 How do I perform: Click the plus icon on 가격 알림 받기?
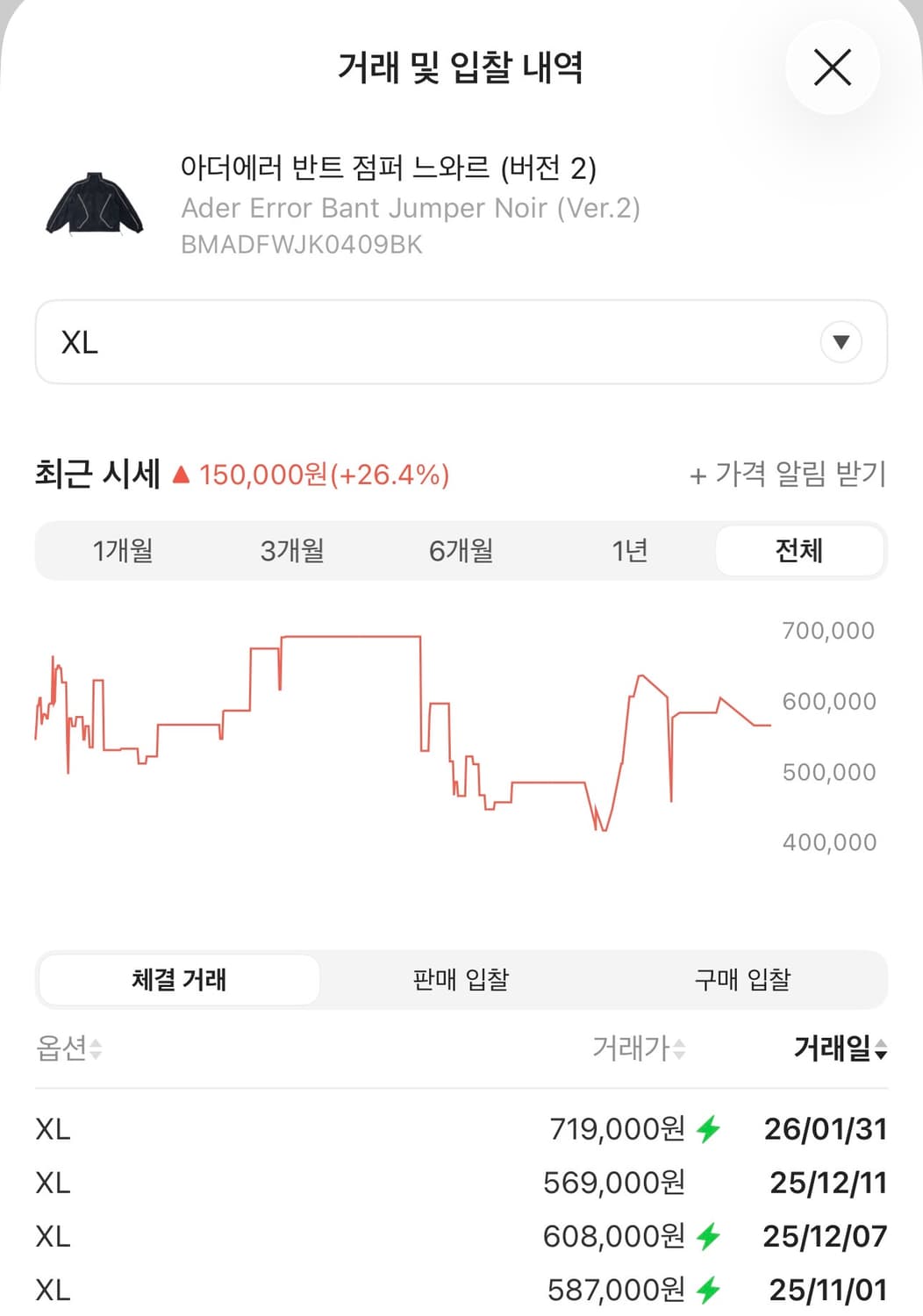point(698,474)
